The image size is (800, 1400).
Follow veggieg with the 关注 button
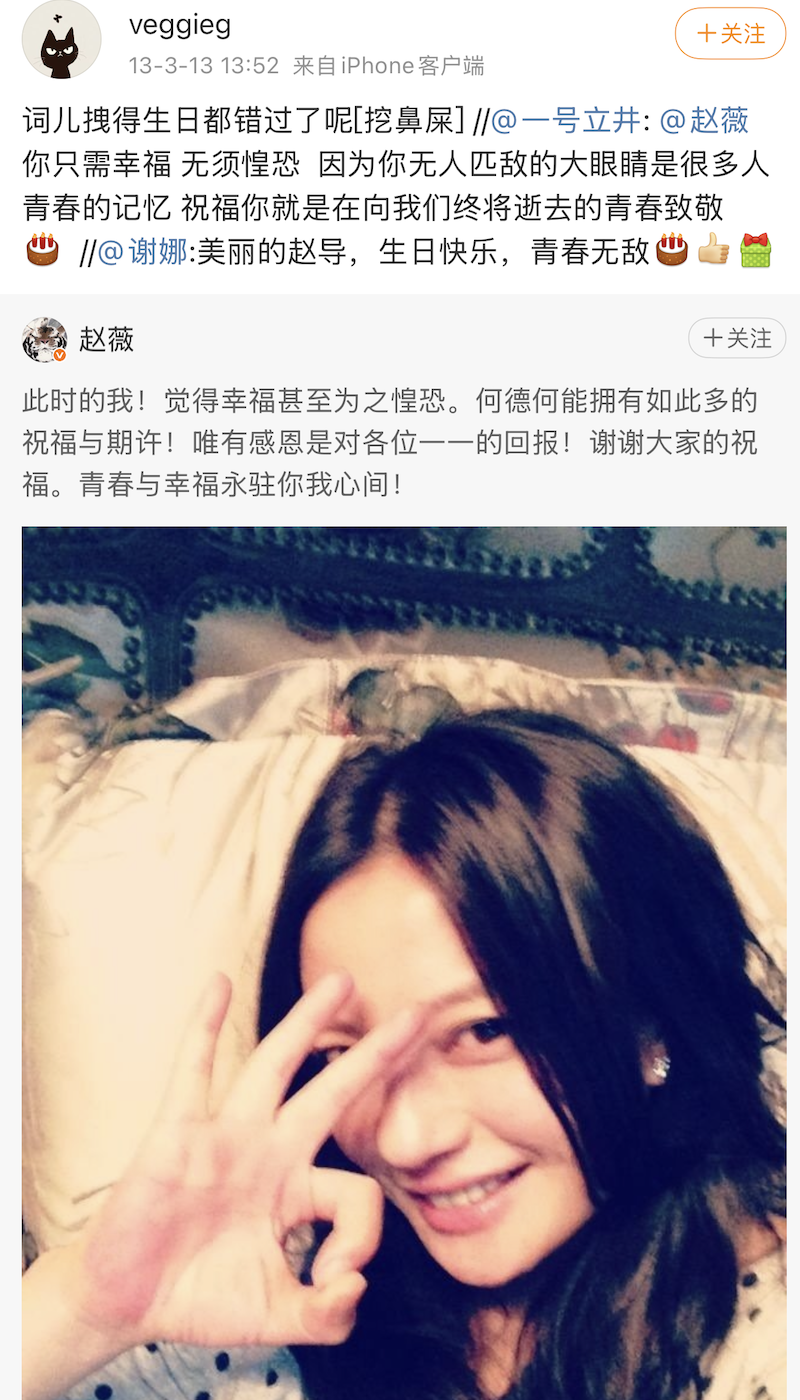pyautogui.click(x=730, y=34)
